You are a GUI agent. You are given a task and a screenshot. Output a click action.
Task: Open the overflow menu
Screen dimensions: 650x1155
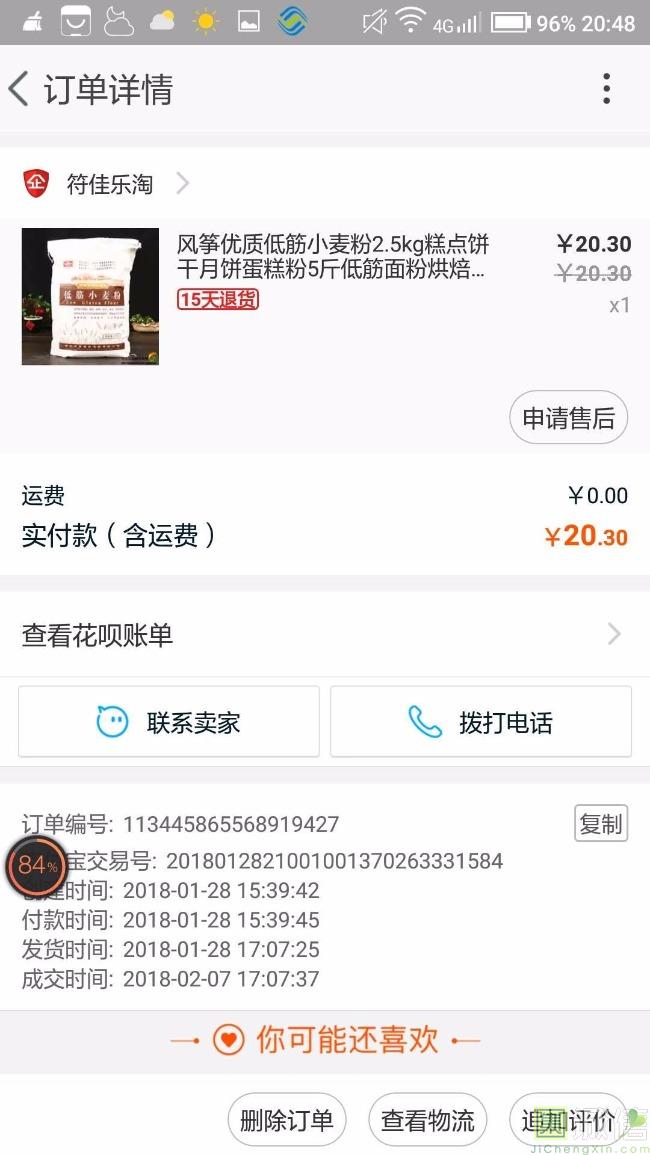606,89
